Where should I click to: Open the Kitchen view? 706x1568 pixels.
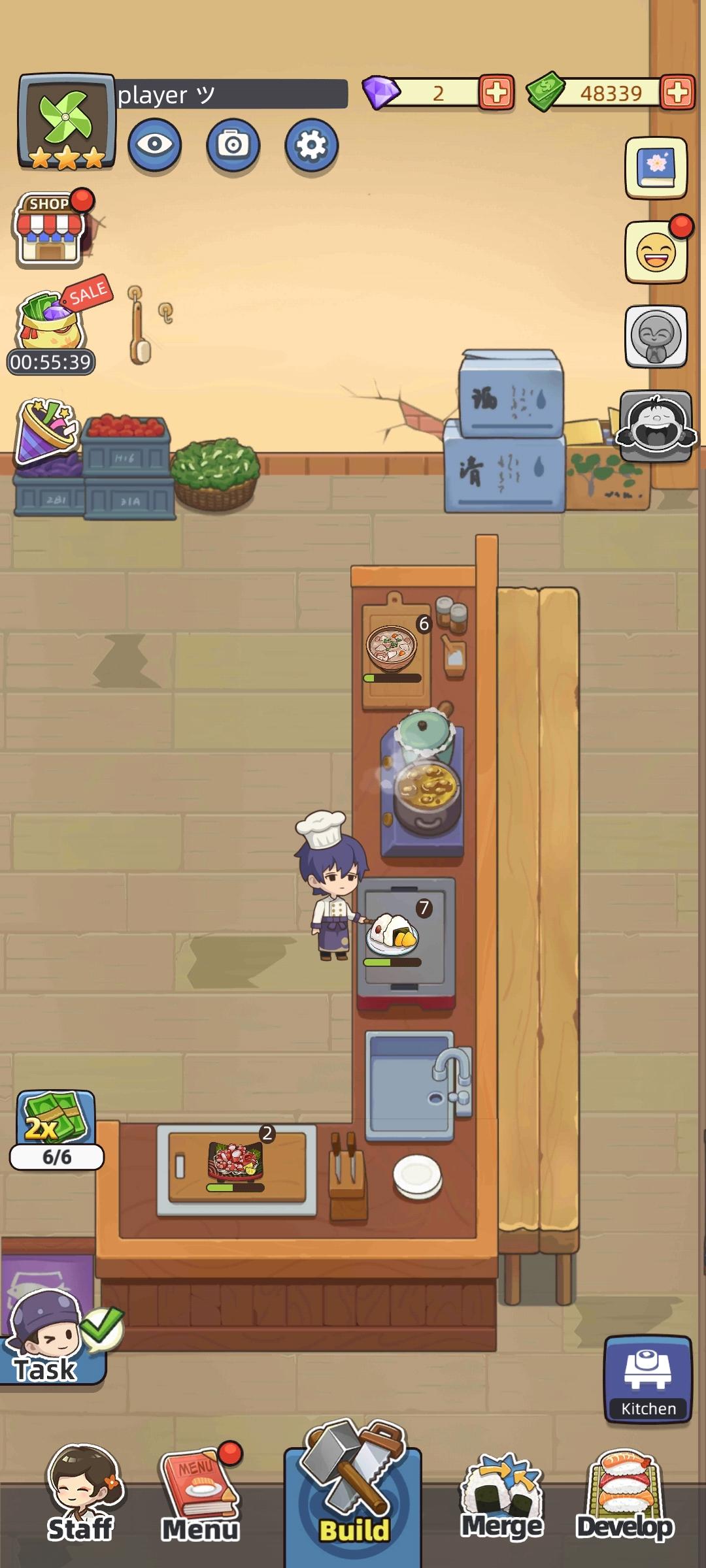coord(648,1379)
